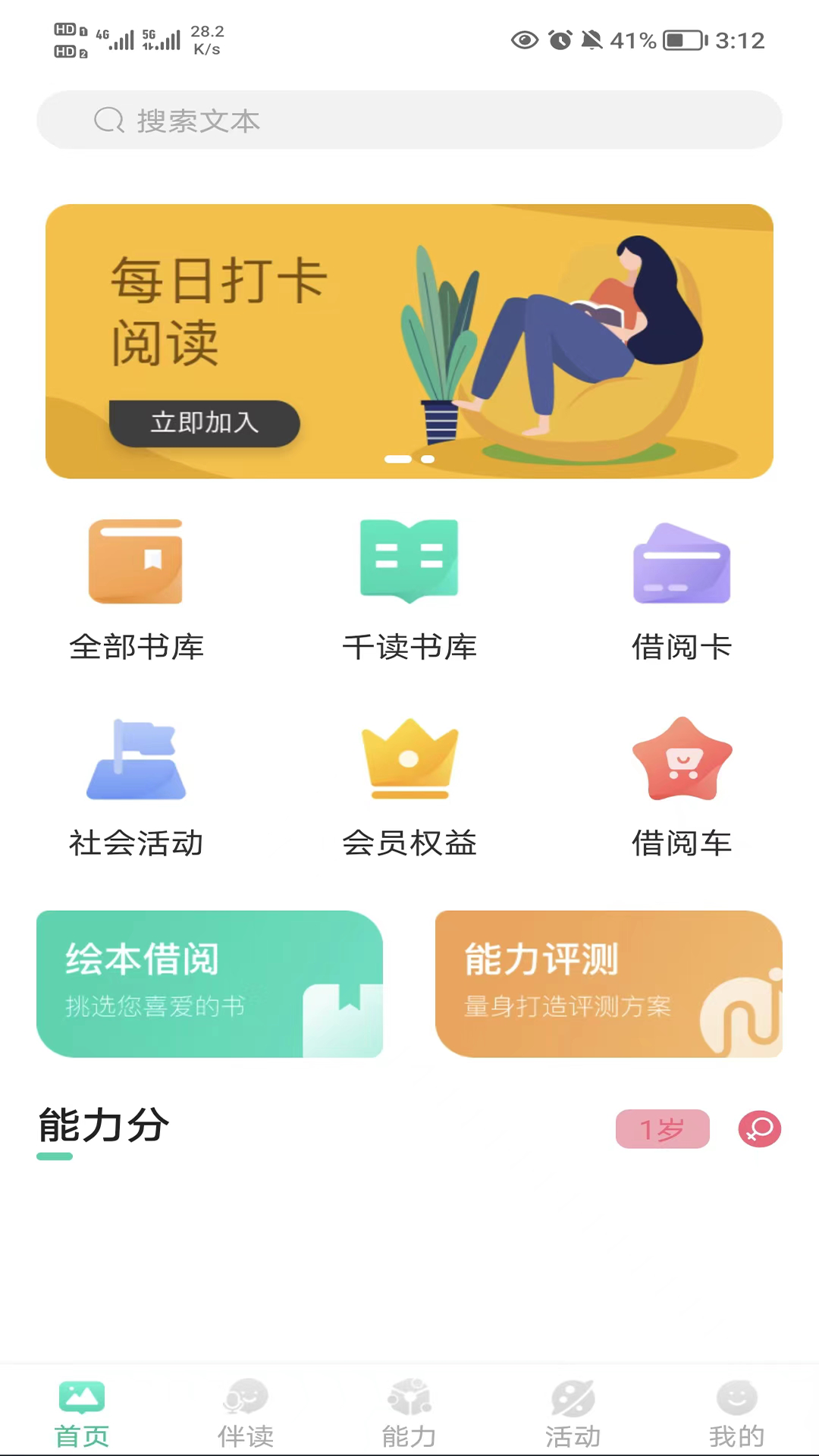Tap the 借阅卡 card icon
The height and width of the screenshot is (1456, 819).
coord(681,561)
